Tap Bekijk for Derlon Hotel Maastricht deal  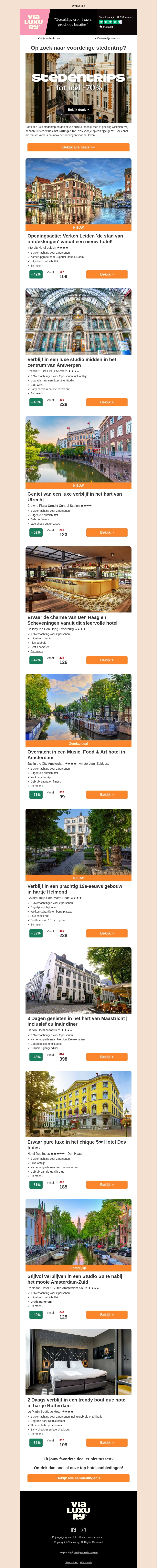point(107,1057)
